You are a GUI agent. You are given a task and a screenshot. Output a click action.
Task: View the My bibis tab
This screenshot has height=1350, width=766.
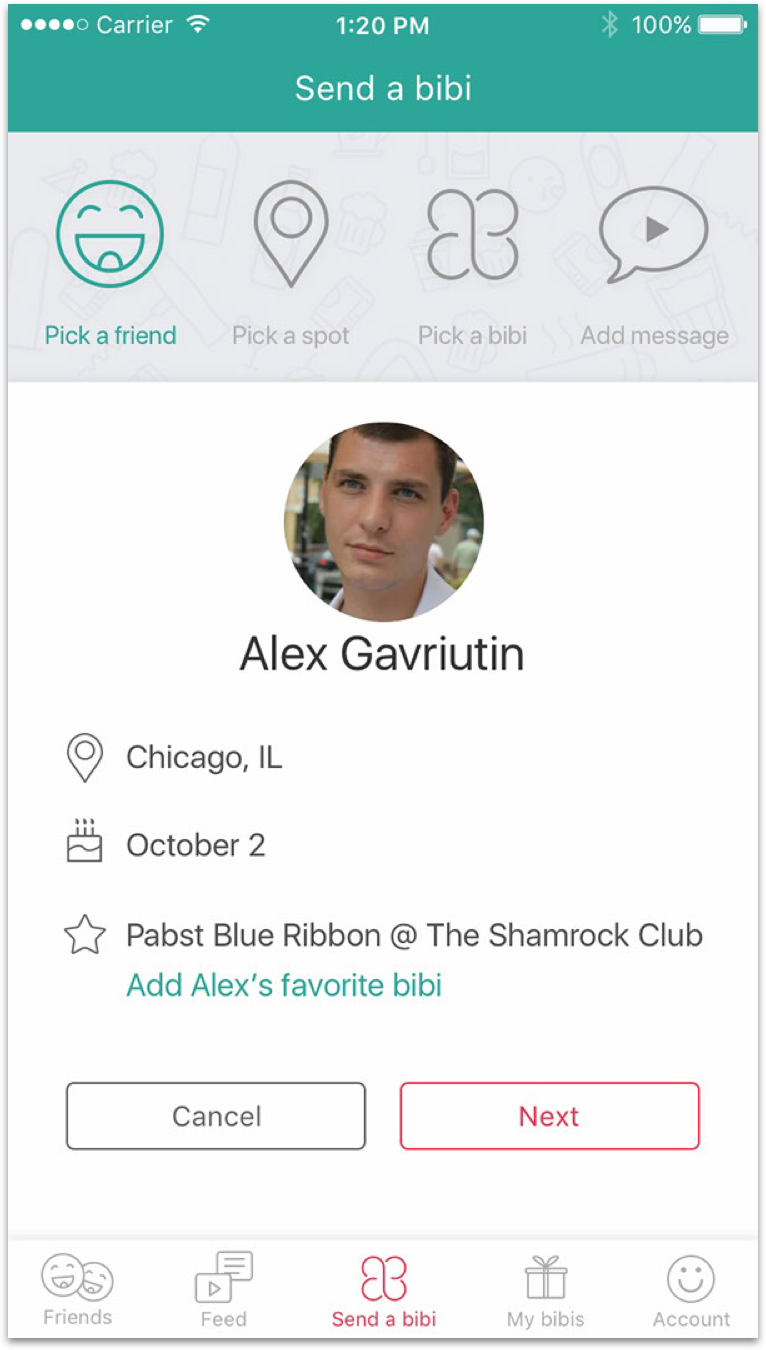click(x=545, y=1289)
